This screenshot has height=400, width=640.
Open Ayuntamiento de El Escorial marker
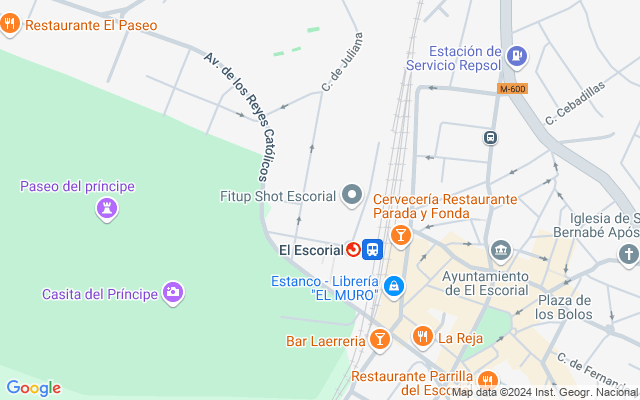500,250
